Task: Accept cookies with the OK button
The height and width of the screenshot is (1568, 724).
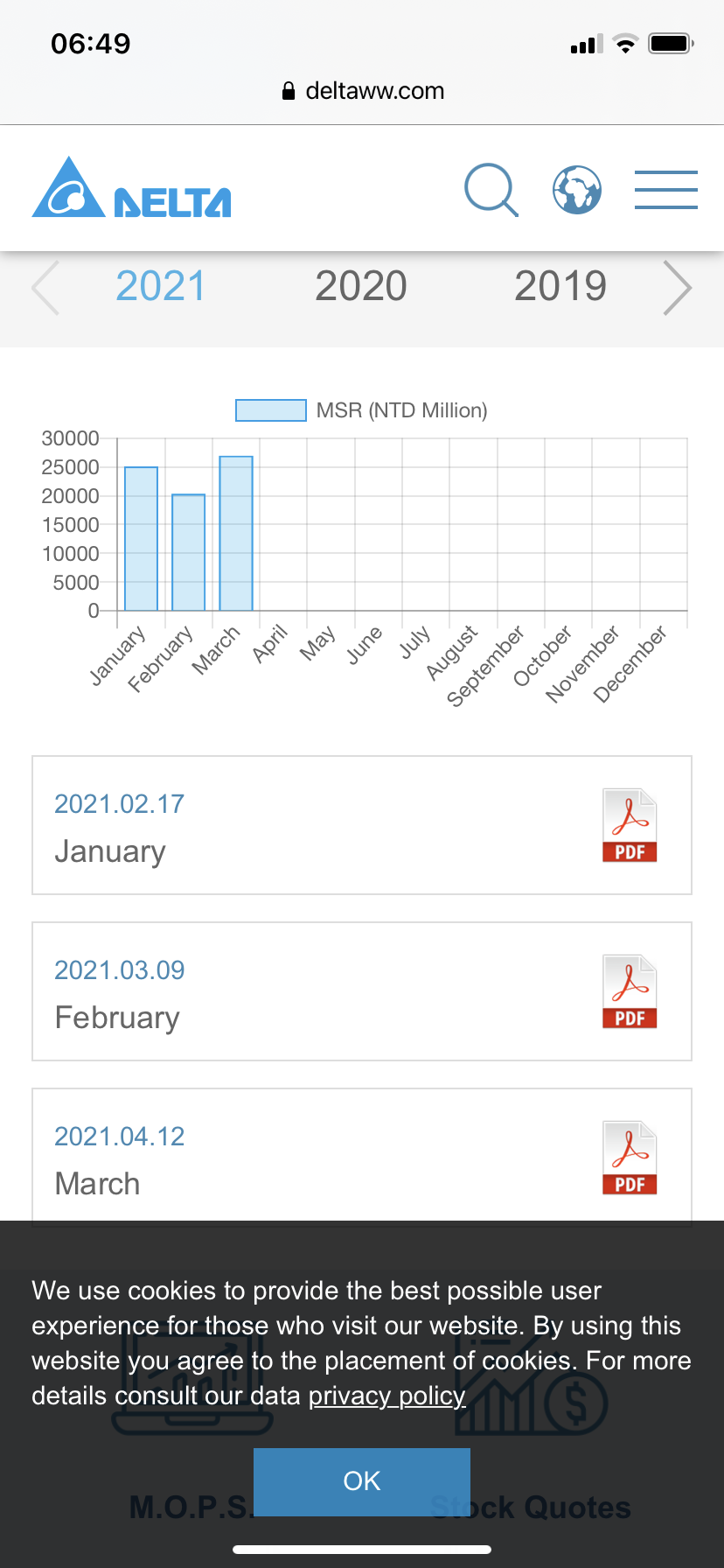Action: tap(362, 1481)
